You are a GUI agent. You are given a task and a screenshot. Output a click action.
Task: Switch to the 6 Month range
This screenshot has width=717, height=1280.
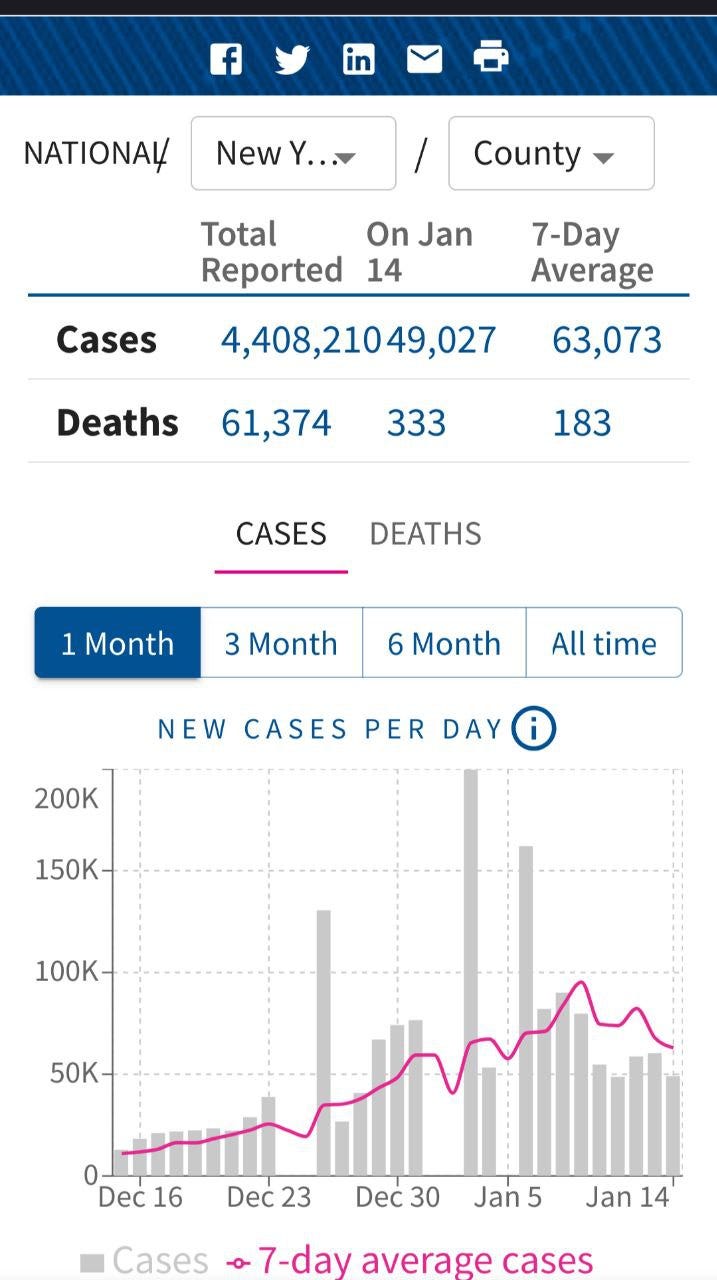click(x=444, y=643)
